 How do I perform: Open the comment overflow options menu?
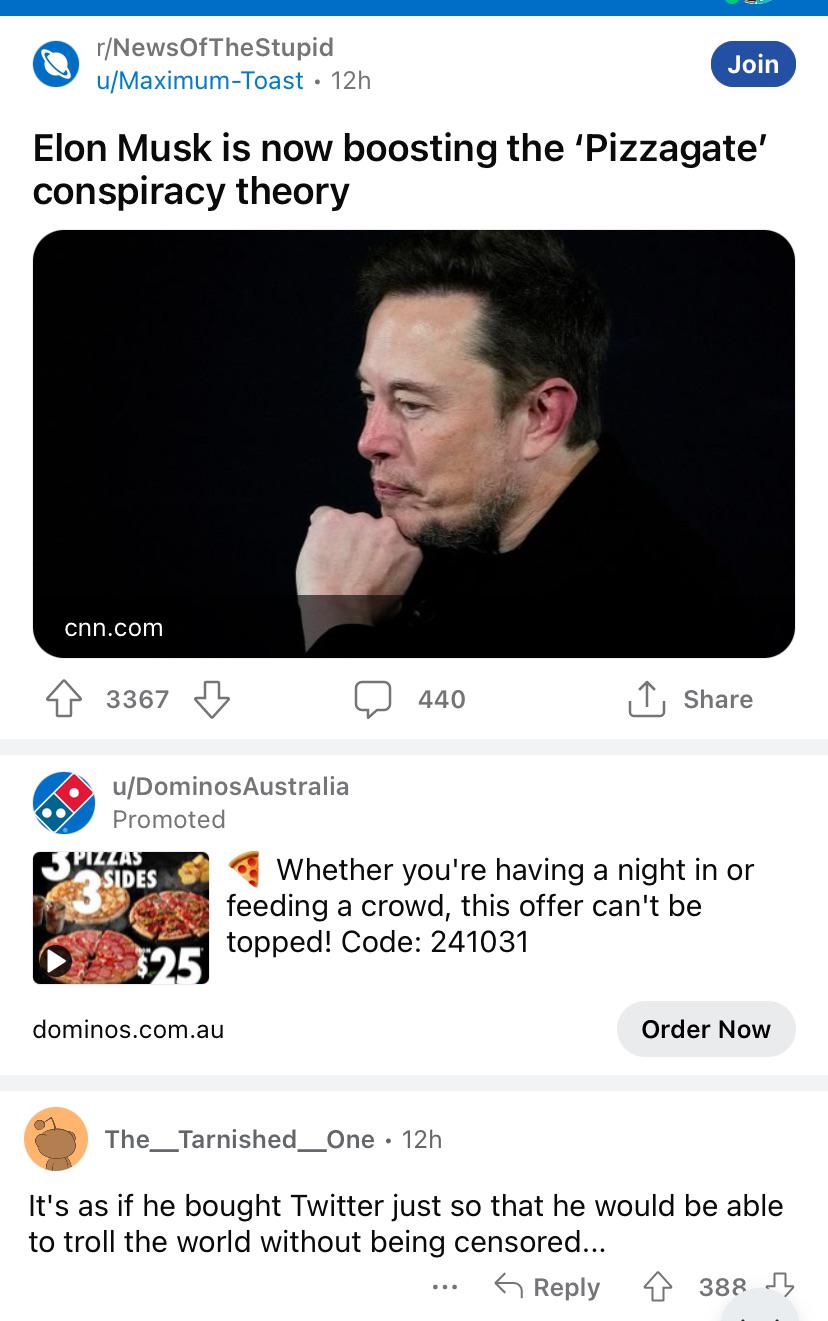point(444,1287)
